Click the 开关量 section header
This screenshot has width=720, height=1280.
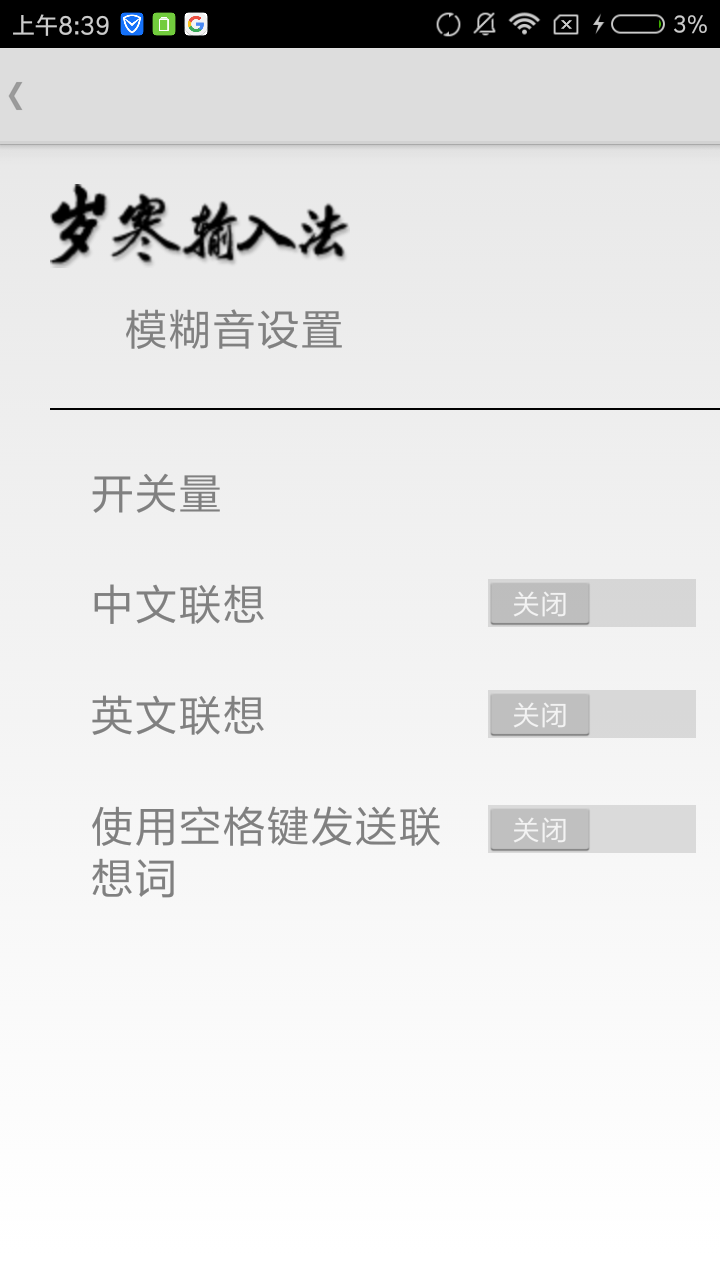click(155, 495)
